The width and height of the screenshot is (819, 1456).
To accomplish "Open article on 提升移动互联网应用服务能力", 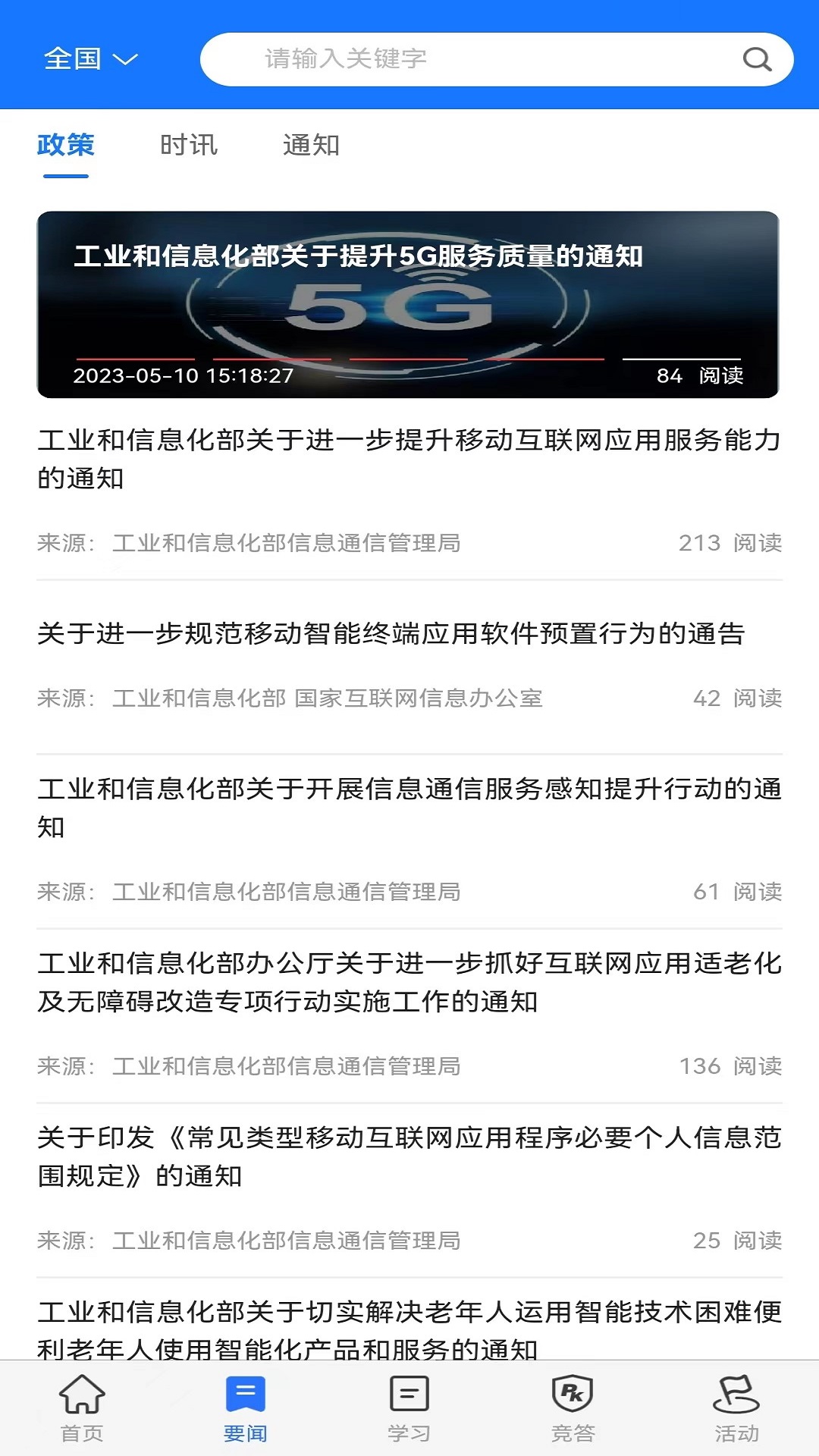I will point(408,459).
